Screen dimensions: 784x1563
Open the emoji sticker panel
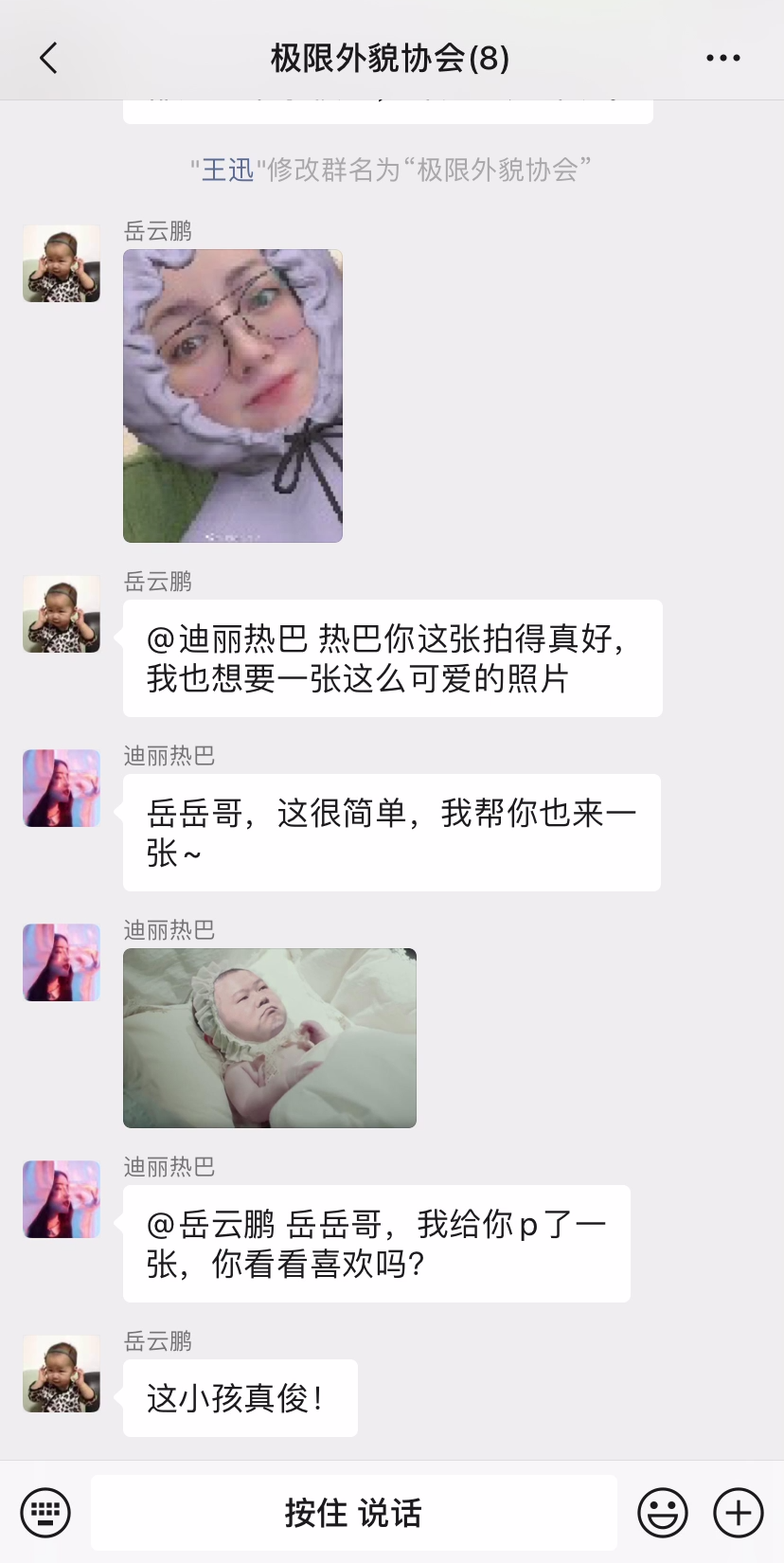click(x=663, y=1512)
